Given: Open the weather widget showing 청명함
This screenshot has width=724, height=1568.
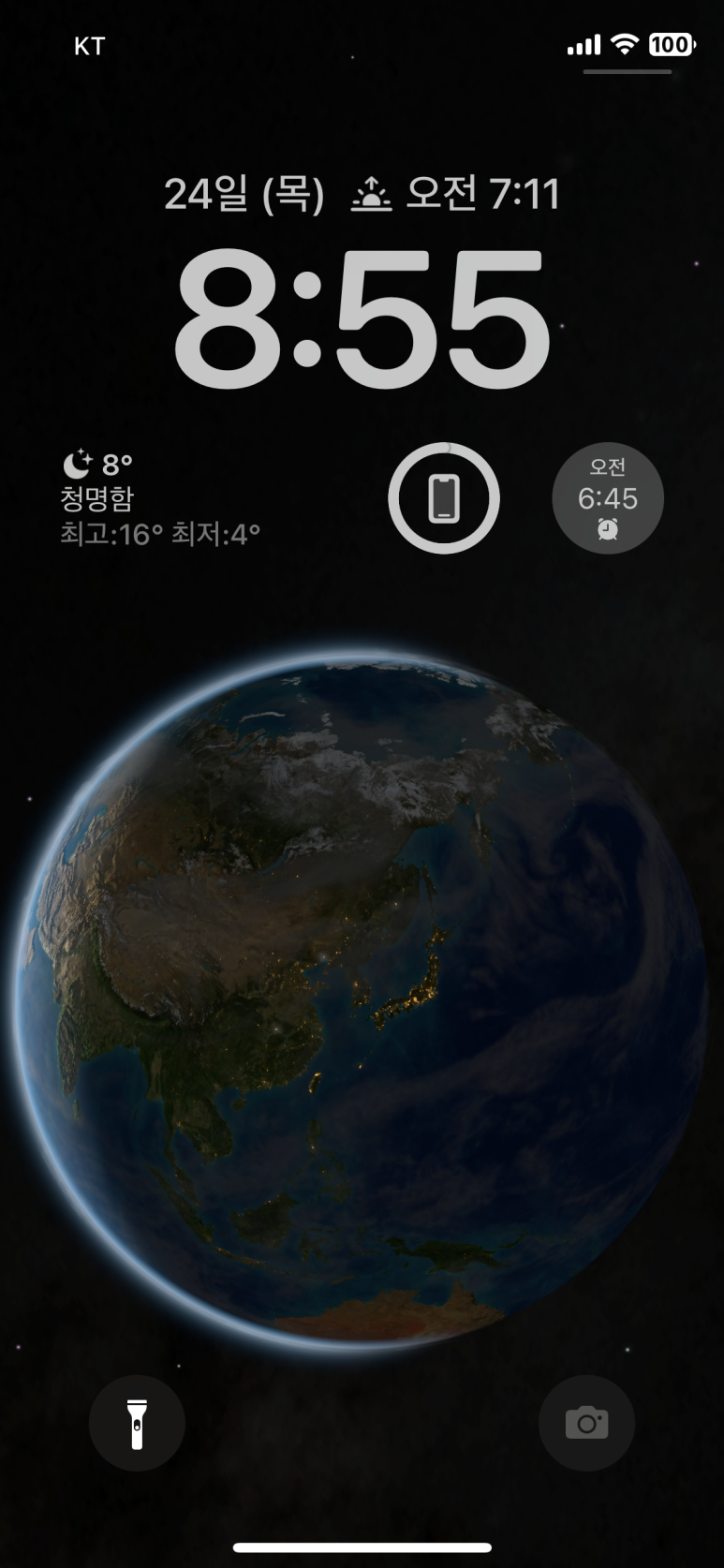Looking at the screenshot, I should click(159, 498).
